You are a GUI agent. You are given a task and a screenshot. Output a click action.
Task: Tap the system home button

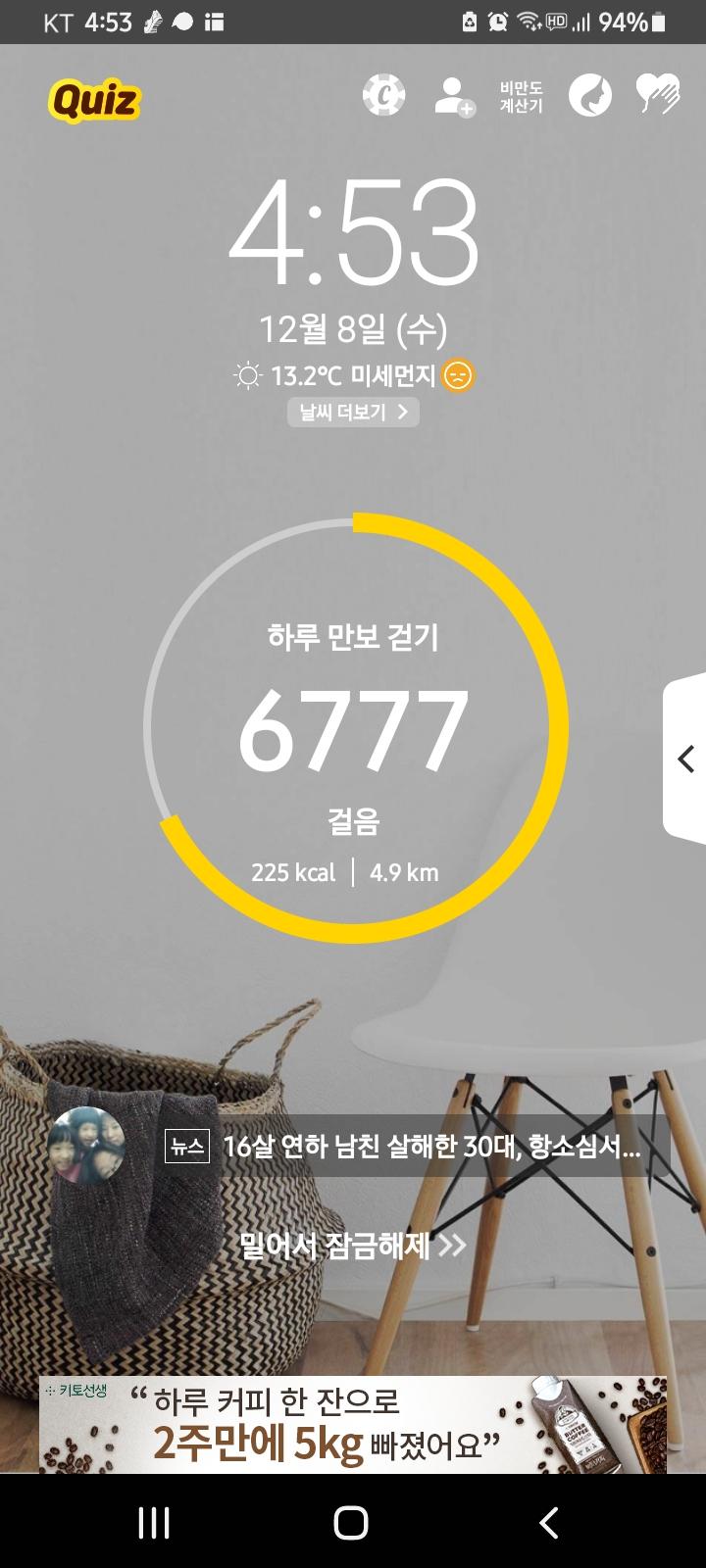(x=351, y=1523)
